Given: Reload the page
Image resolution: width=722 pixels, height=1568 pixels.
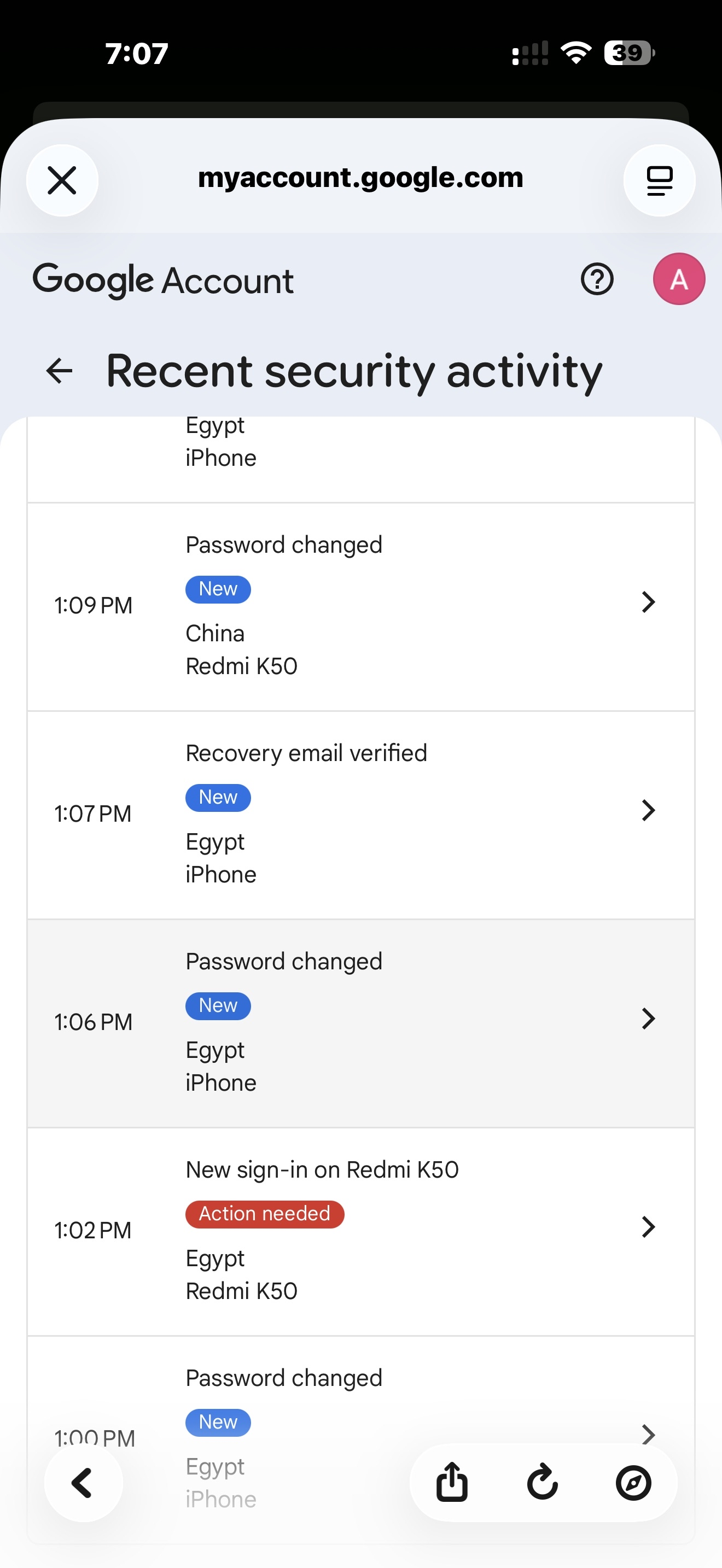Looking at the screenshot, I should (x=543, y=1483).
